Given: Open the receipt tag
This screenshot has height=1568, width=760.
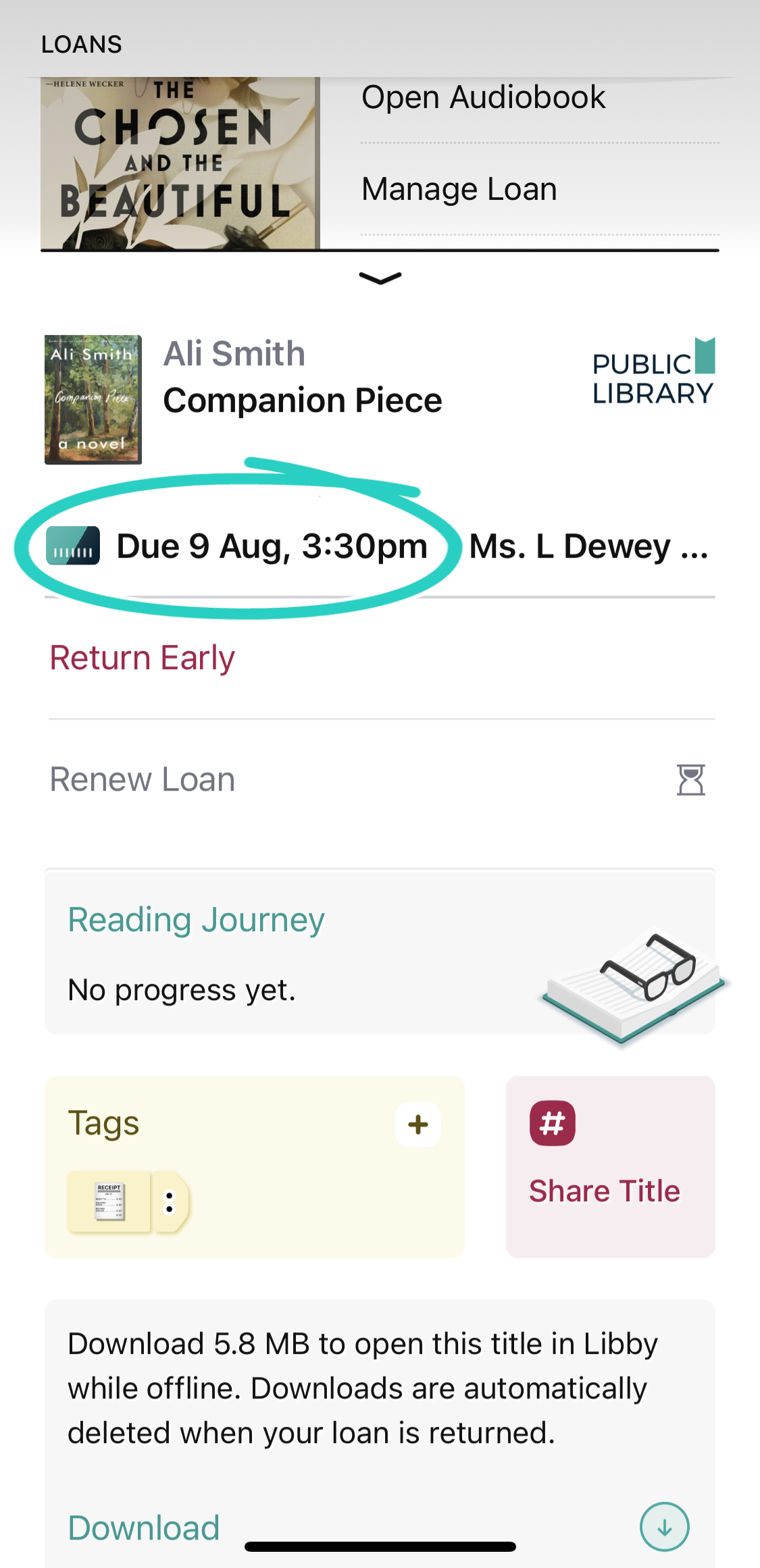Looking at the screenshot, I should [109, 1202].
